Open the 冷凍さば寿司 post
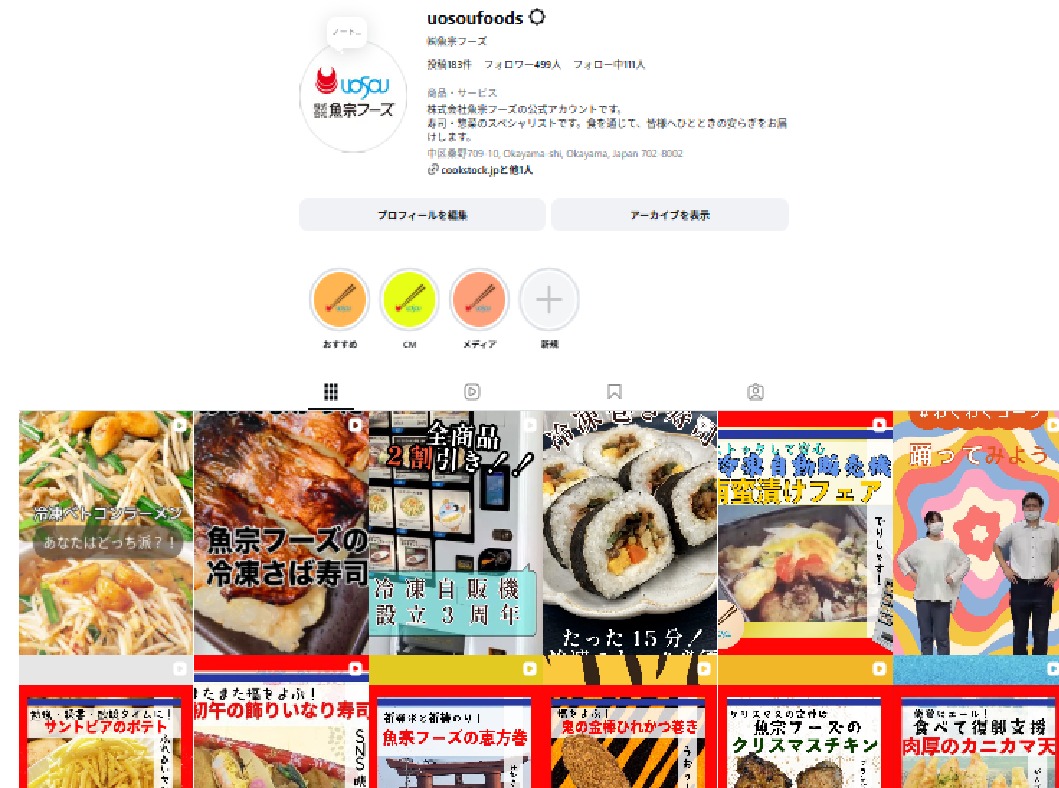The height and width of the screenshot is (788, 1059). point(281,532)
